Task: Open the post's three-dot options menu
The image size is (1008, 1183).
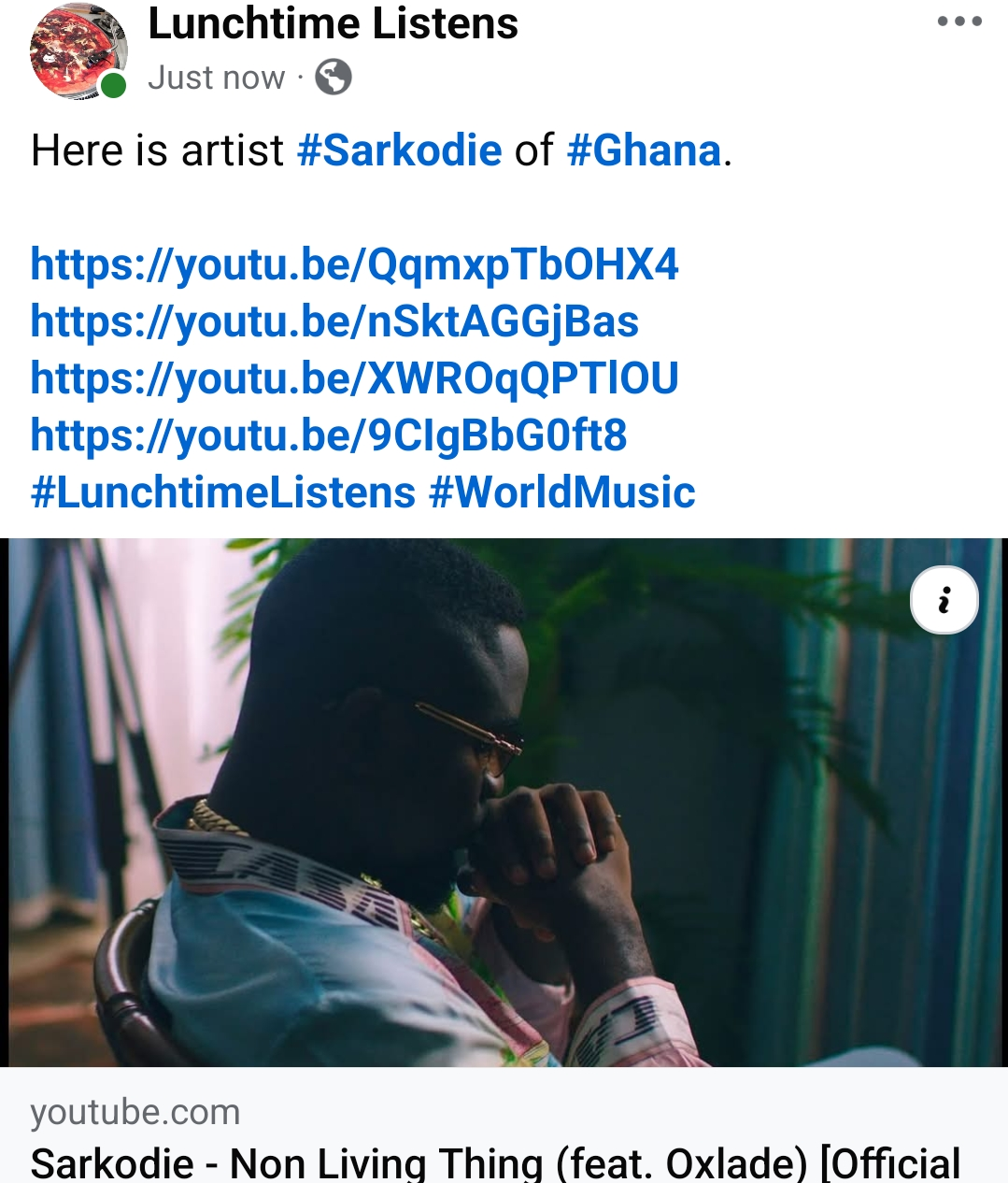Action: (x=959, y=21)
